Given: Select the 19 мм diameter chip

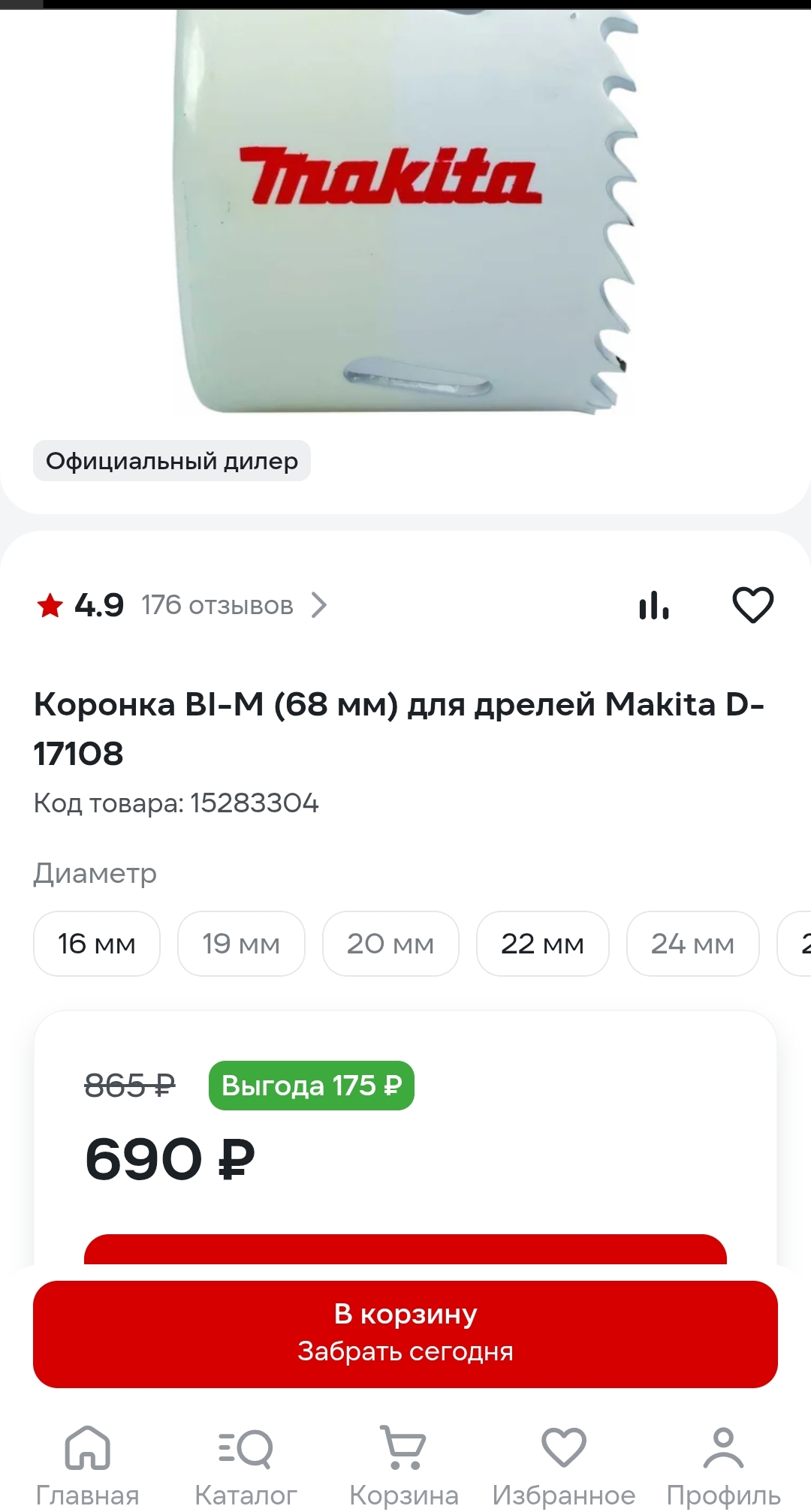Looking at the screenshot, I should (x=240, y=944).
